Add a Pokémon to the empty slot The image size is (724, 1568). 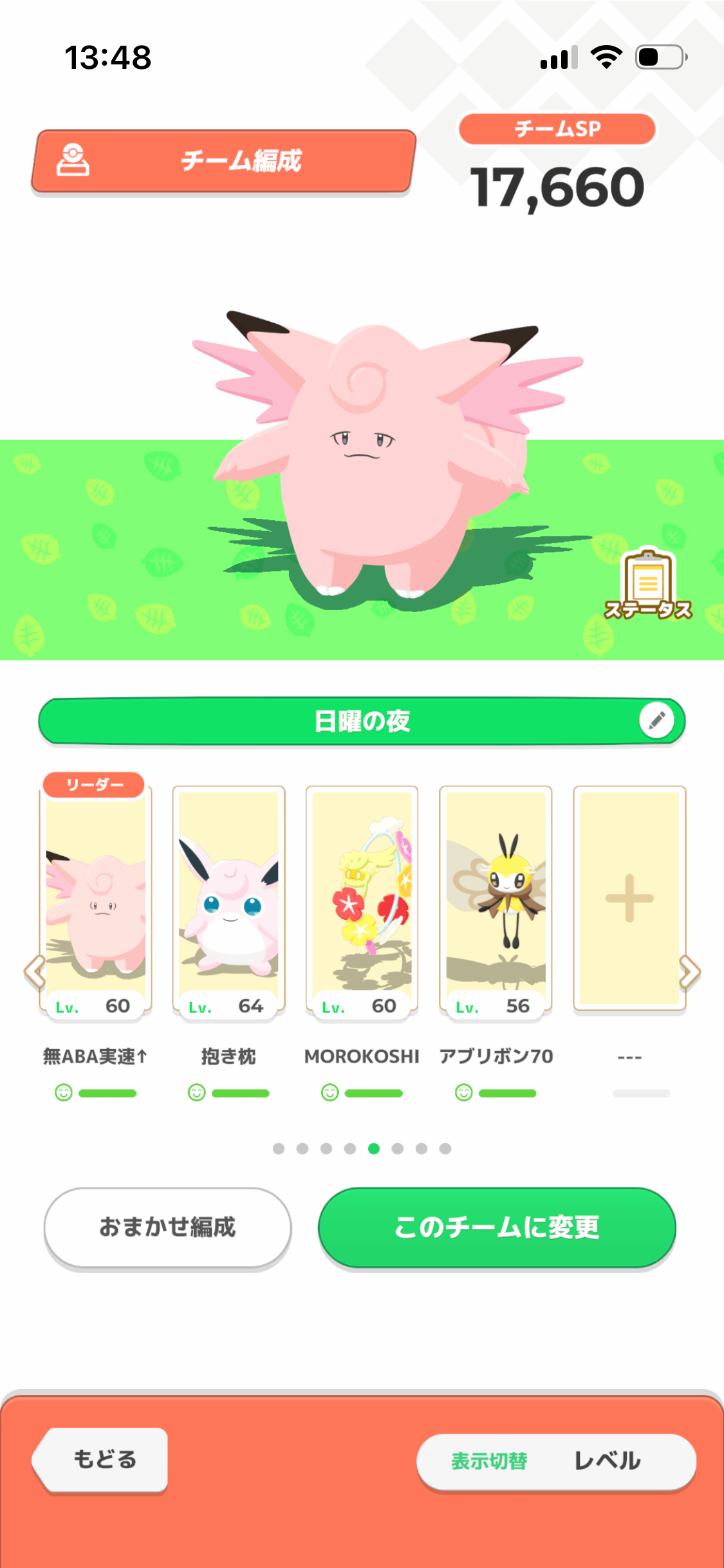coord(629,899)
